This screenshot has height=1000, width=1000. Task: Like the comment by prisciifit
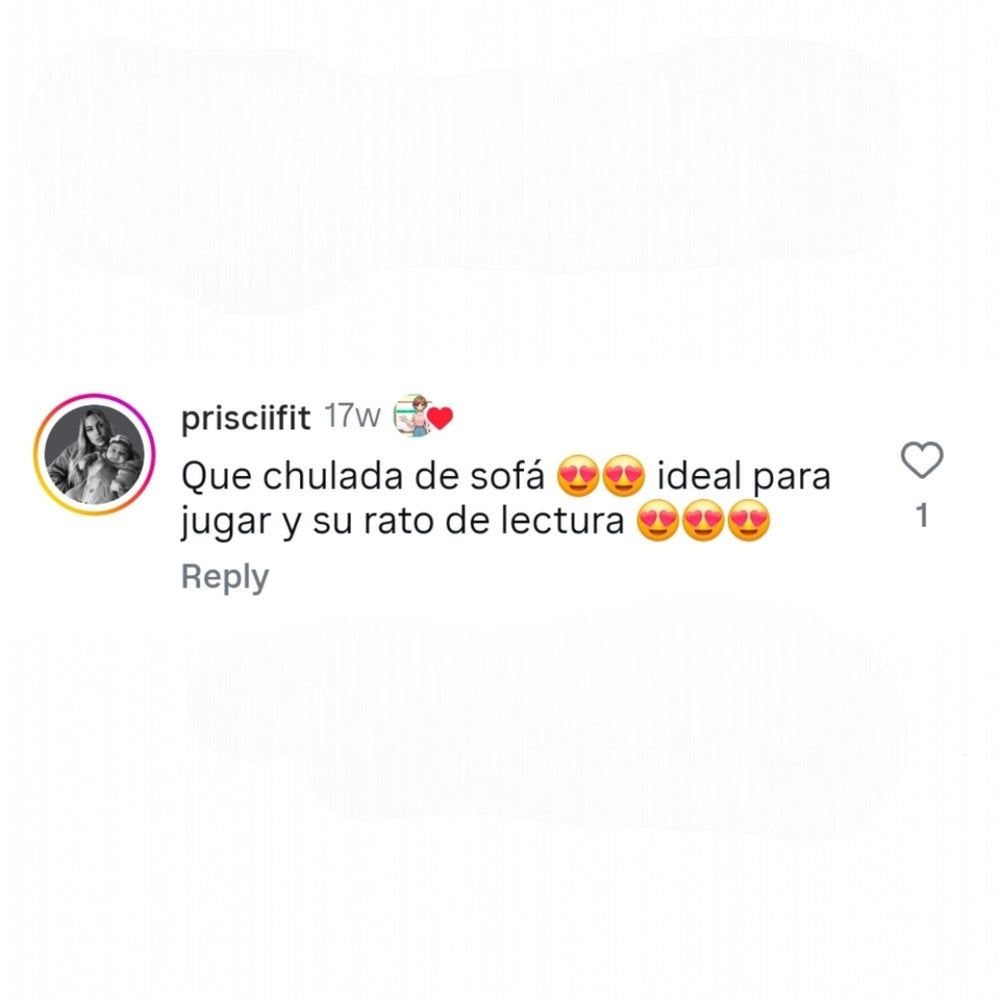[921, 461]
